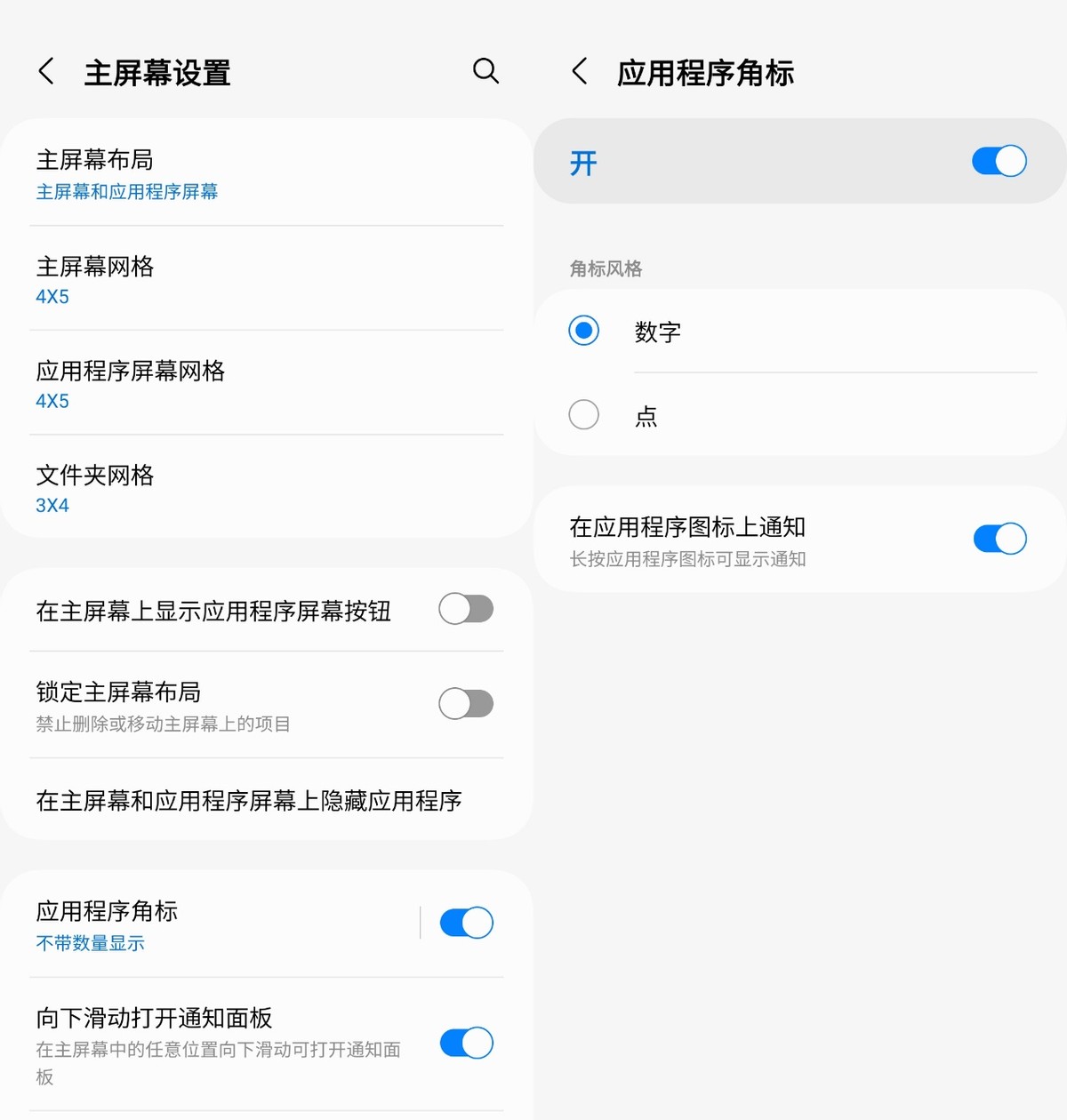Disable 向下滑动打开通知面板
Viewport: 1067px width, 1120px height.
[466, 1044]
